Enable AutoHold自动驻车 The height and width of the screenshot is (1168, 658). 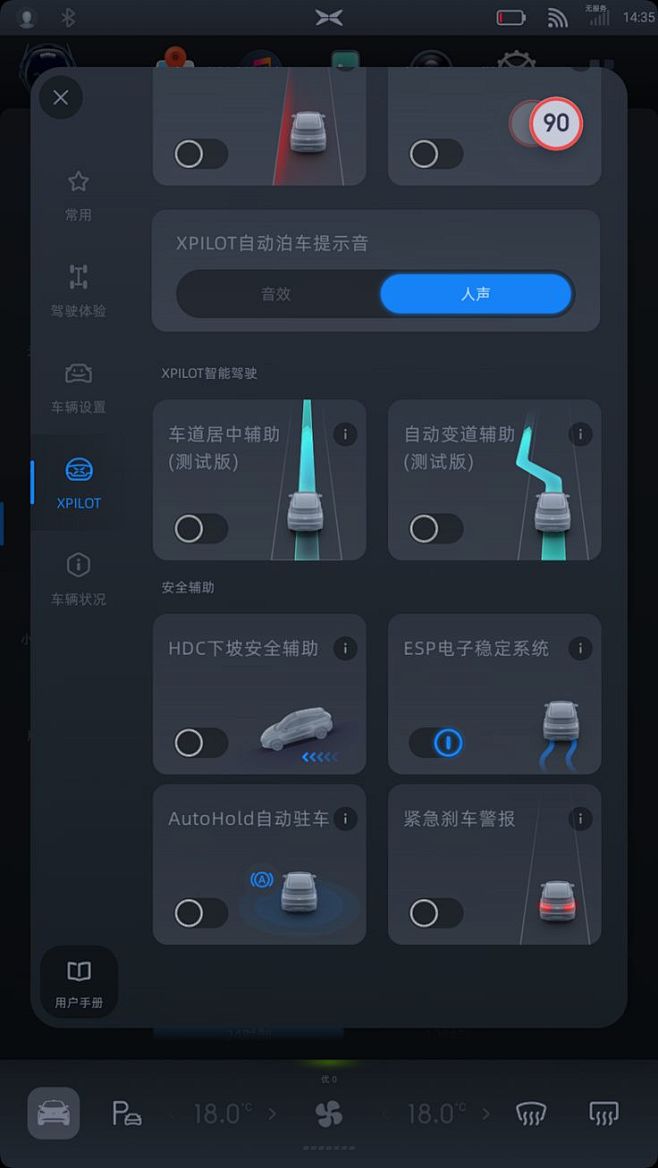pyautogui.click(x=200, y=912)
